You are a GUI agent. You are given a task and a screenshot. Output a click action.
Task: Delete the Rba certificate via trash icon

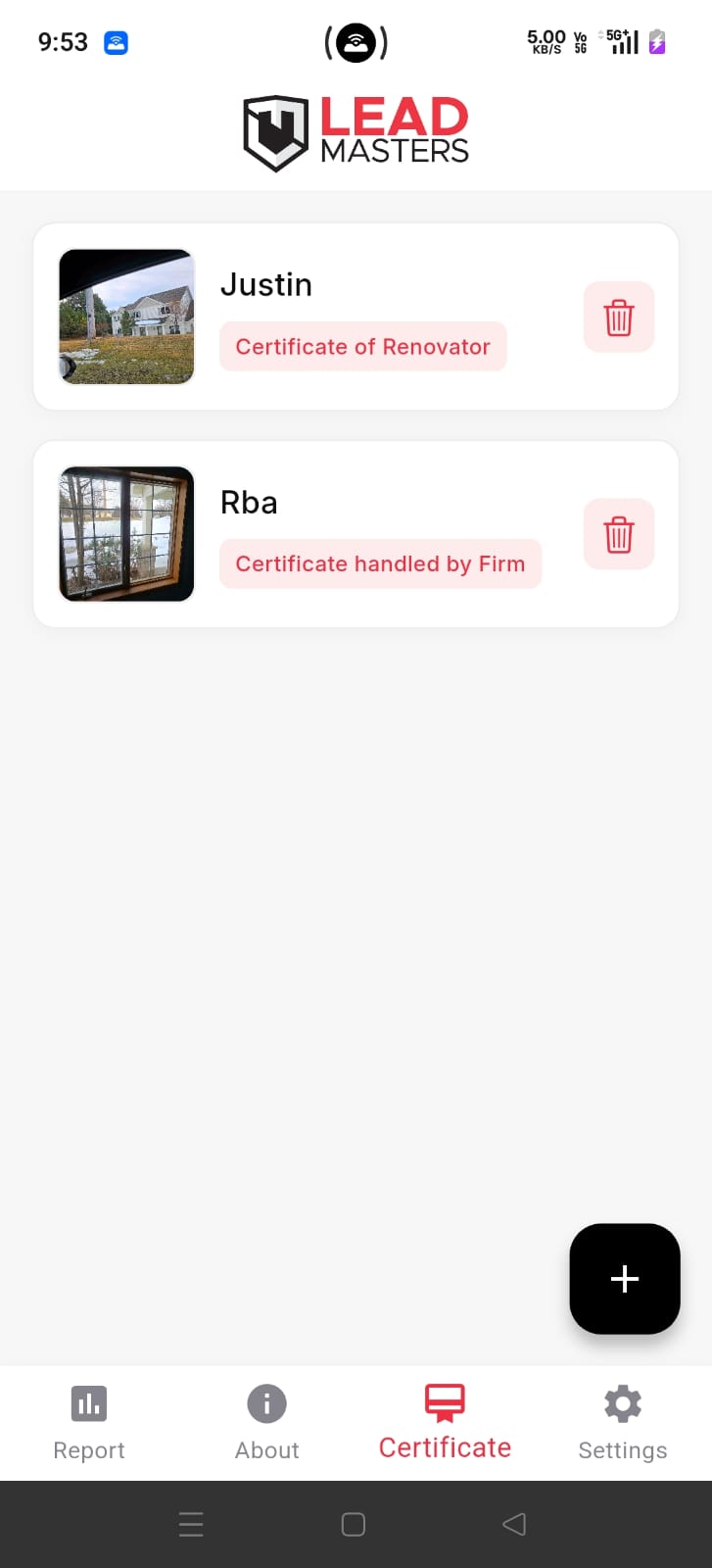[618, 534]
